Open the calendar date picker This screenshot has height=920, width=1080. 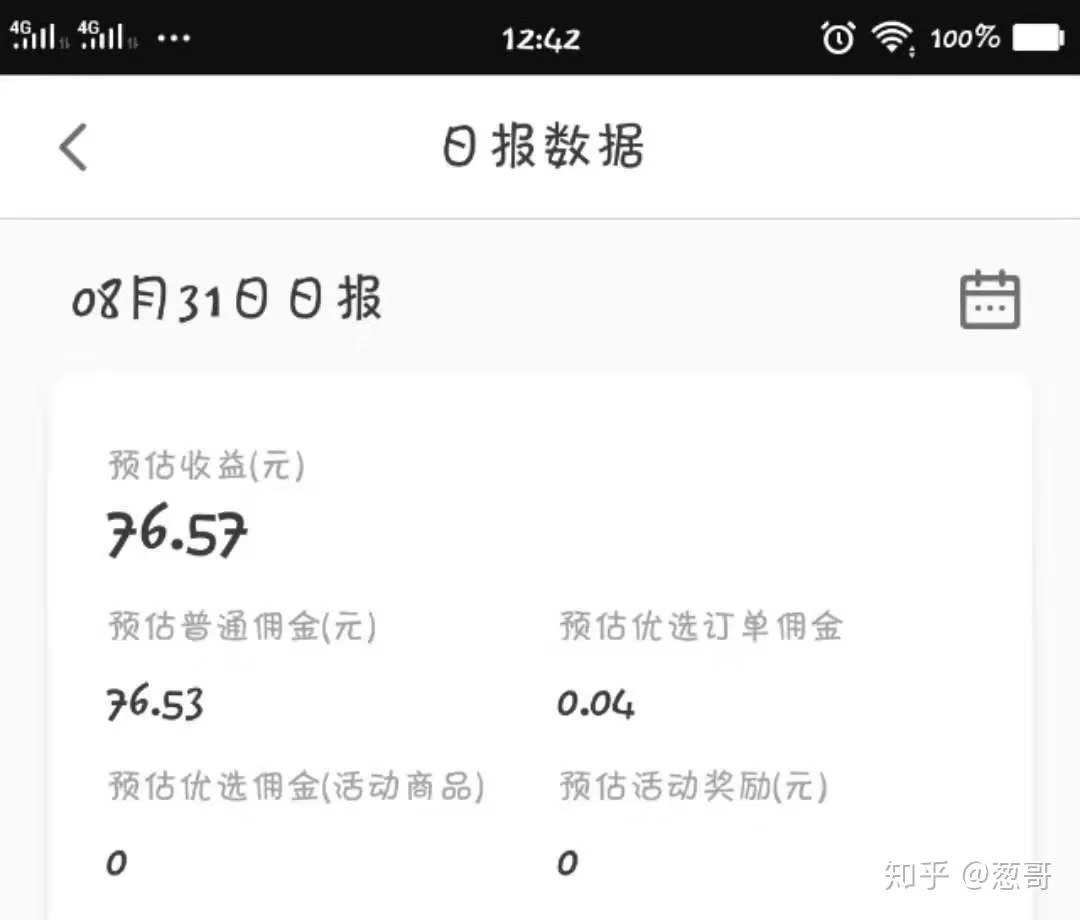[x=989, y=299]
